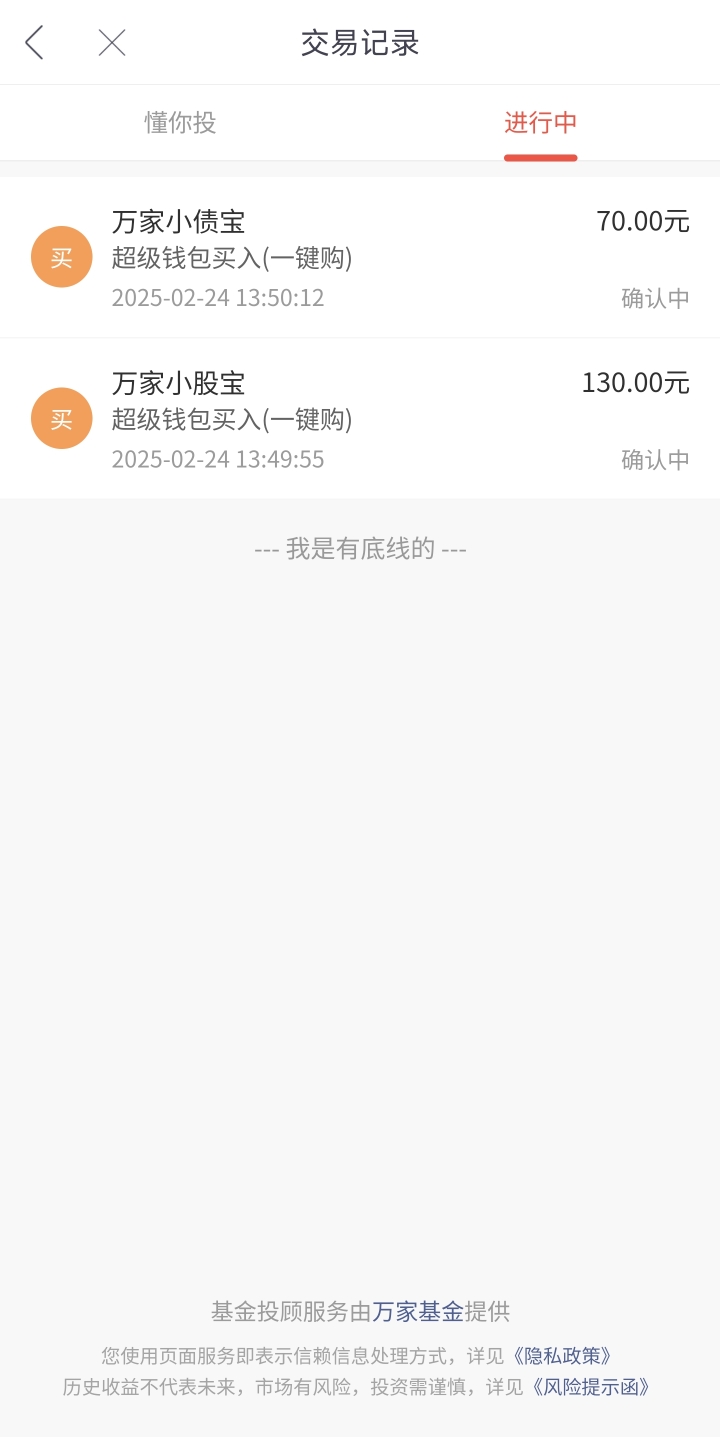Open the 万家基金 link
This screenshot has height=1437, width=720.
coord(418,1311)
